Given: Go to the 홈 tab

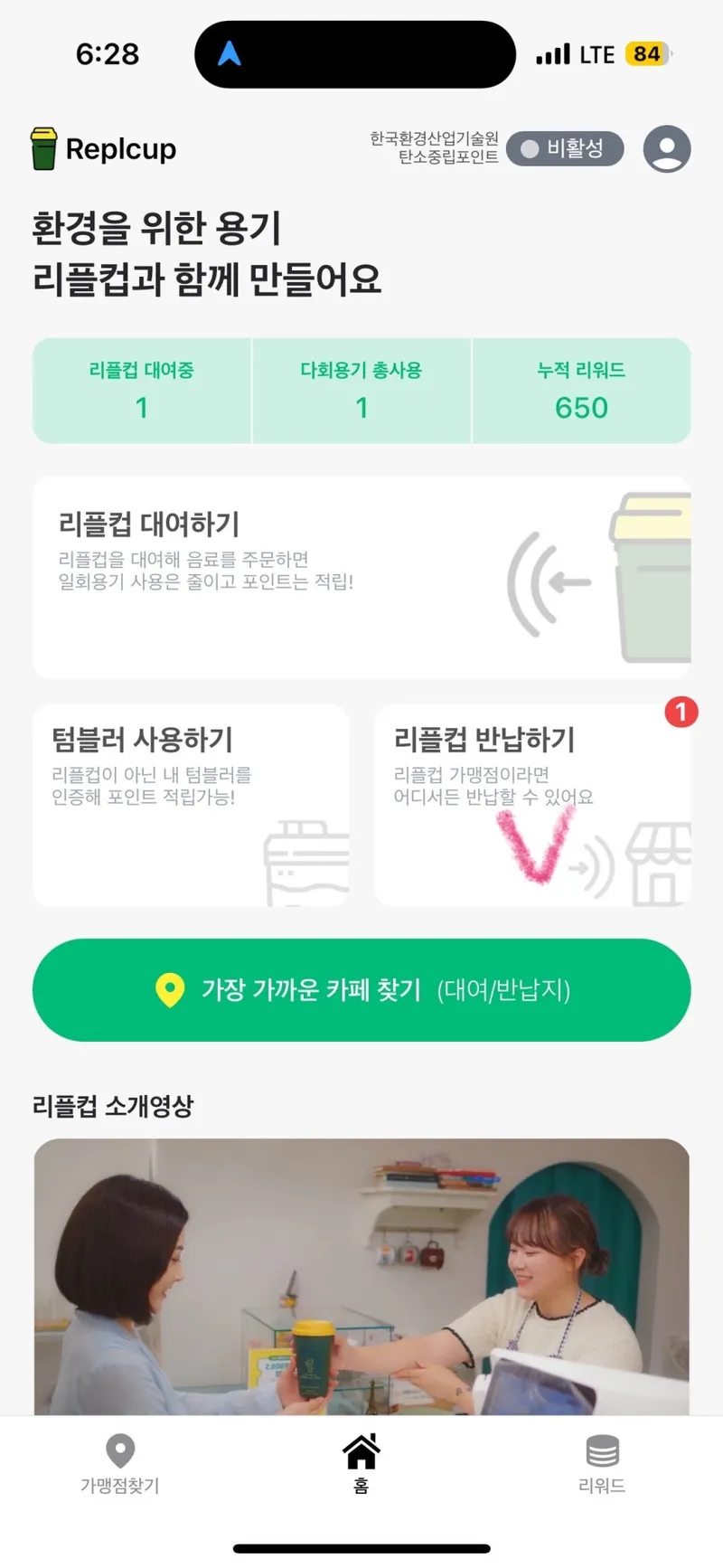Looking at the screenshot, I should pyautogui.click(x=361, y=1463).
